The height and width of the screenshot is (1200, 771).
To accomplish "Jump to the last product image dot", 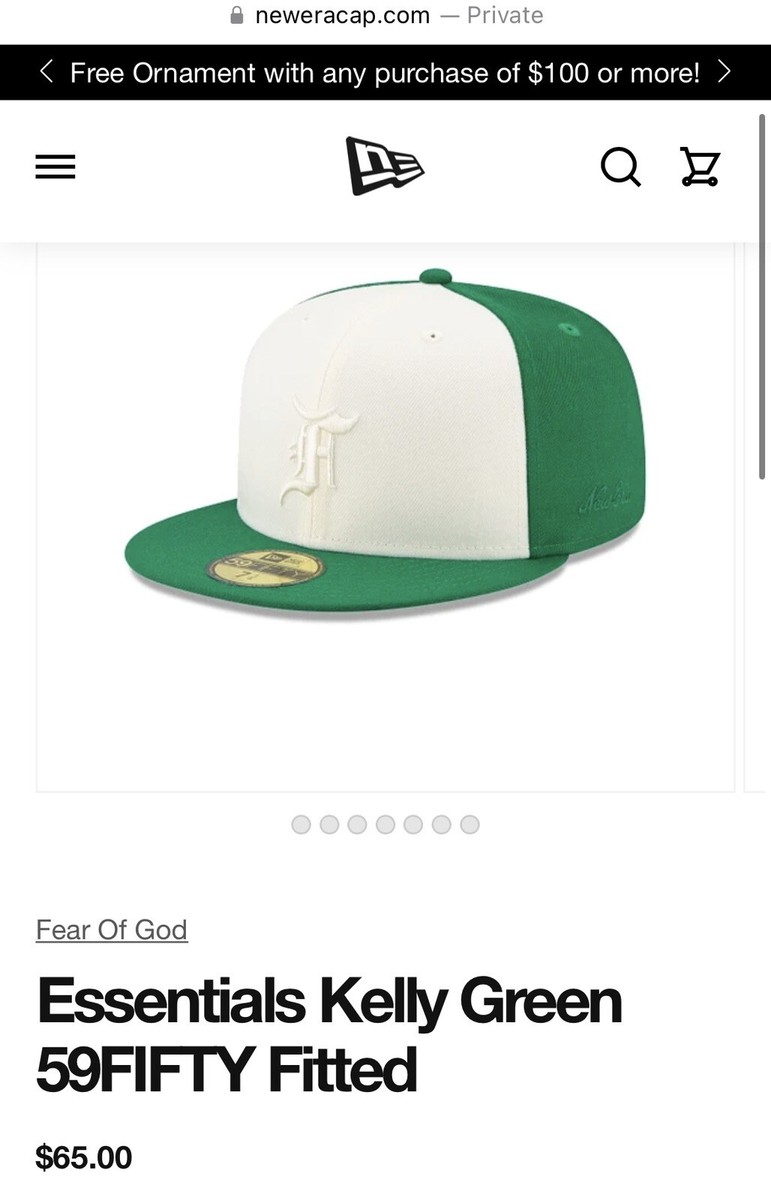I will click(x=470, y=825).
